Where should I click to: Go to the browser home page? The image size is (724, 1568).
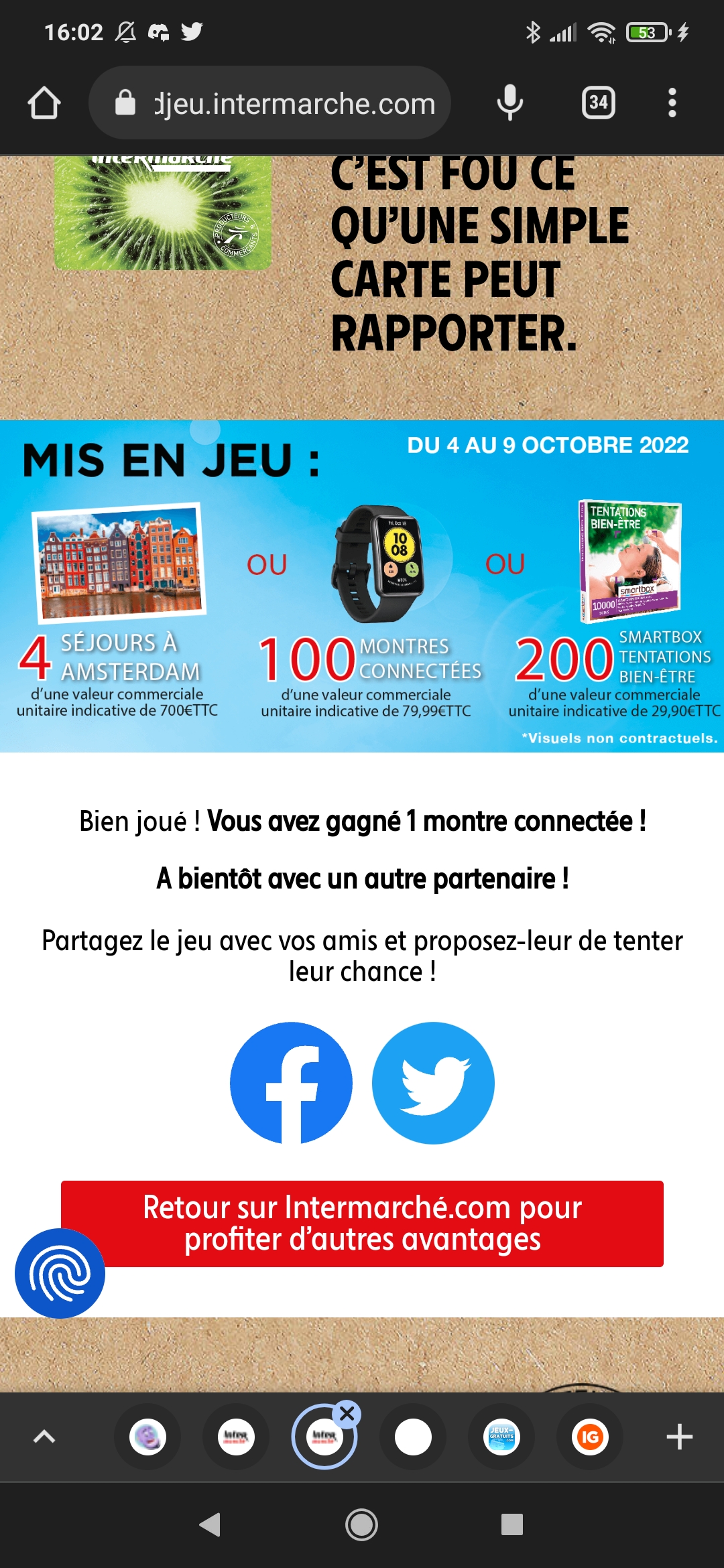[x=44, y=103]
